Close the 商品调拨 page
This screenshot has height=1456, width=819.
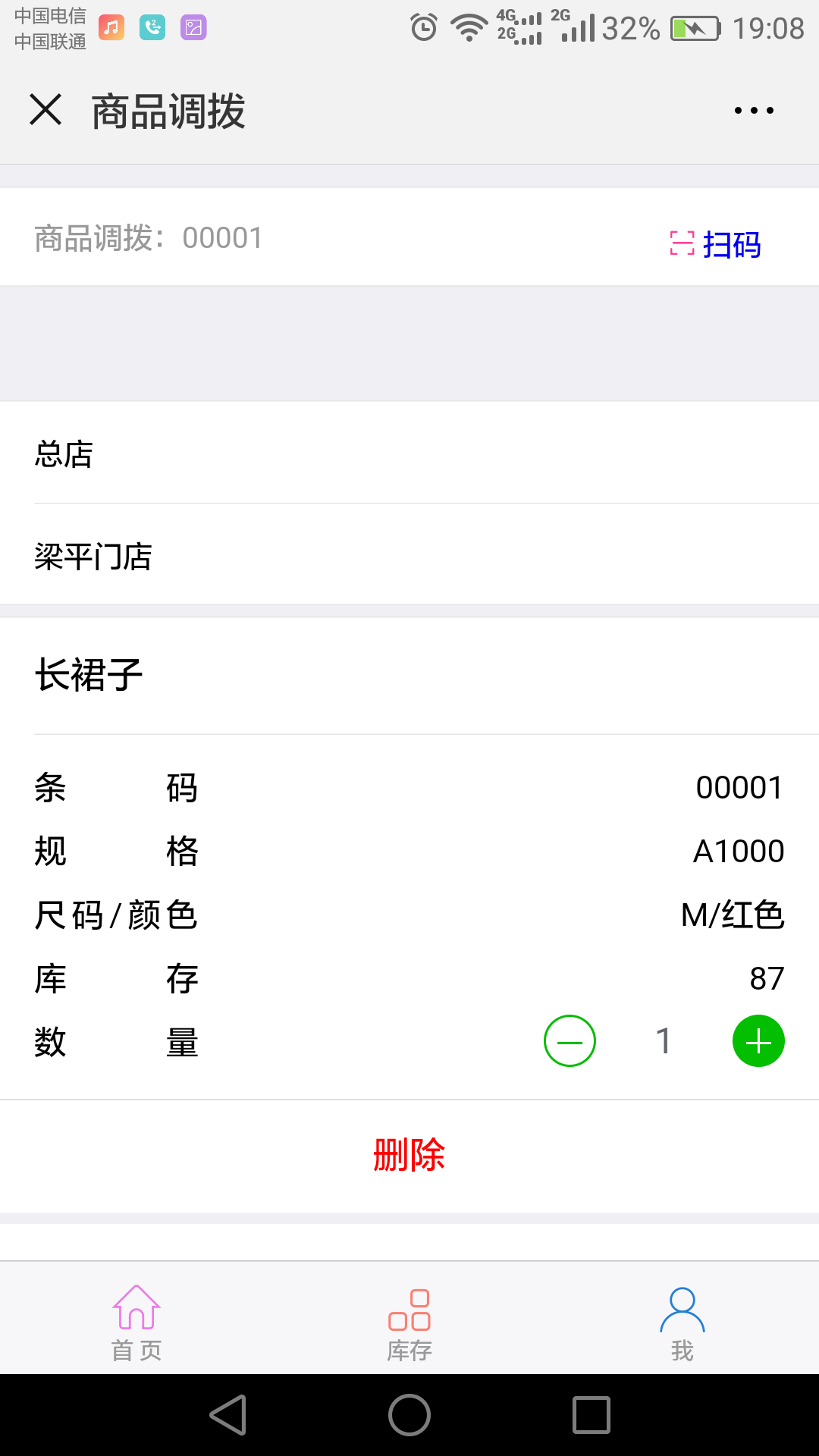45,110
